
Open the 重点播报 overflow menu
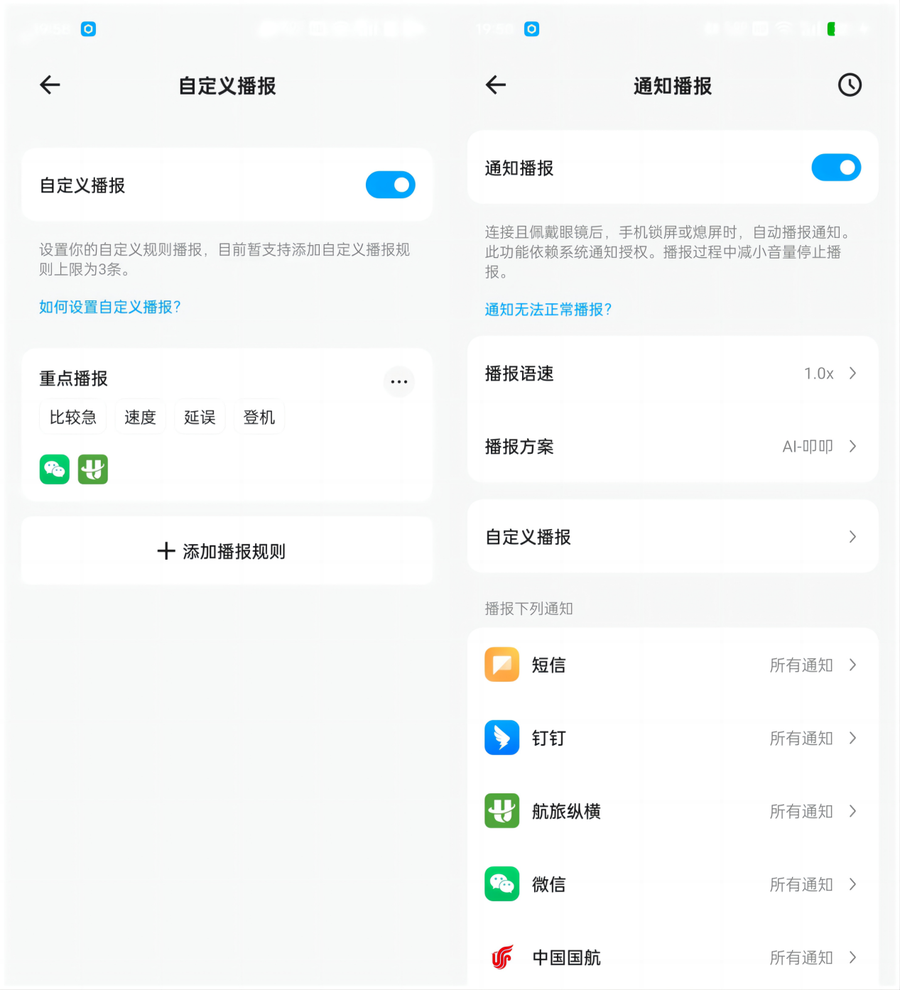pos(399,381)
